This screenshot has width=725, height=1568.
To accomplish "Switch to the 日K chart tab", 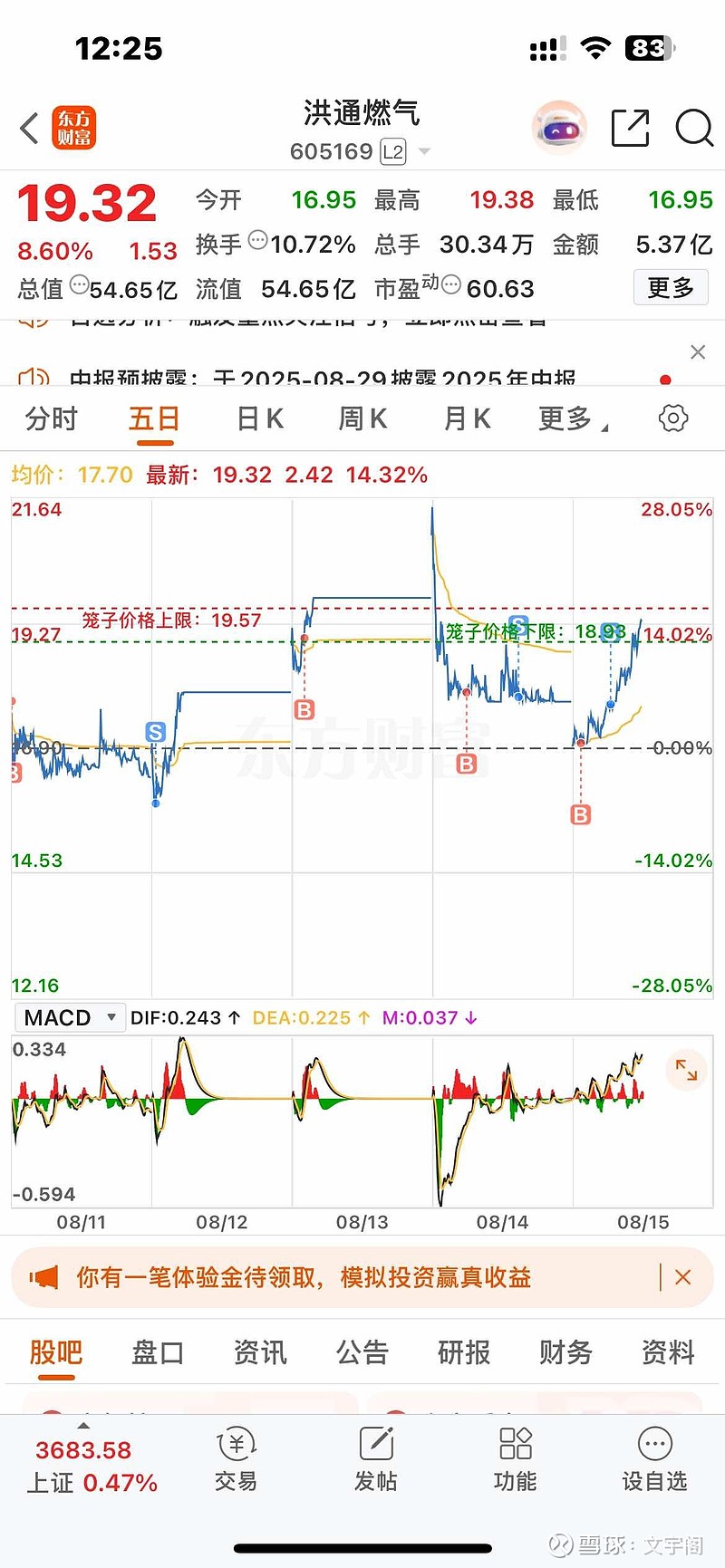I will (x=260, y=419).
